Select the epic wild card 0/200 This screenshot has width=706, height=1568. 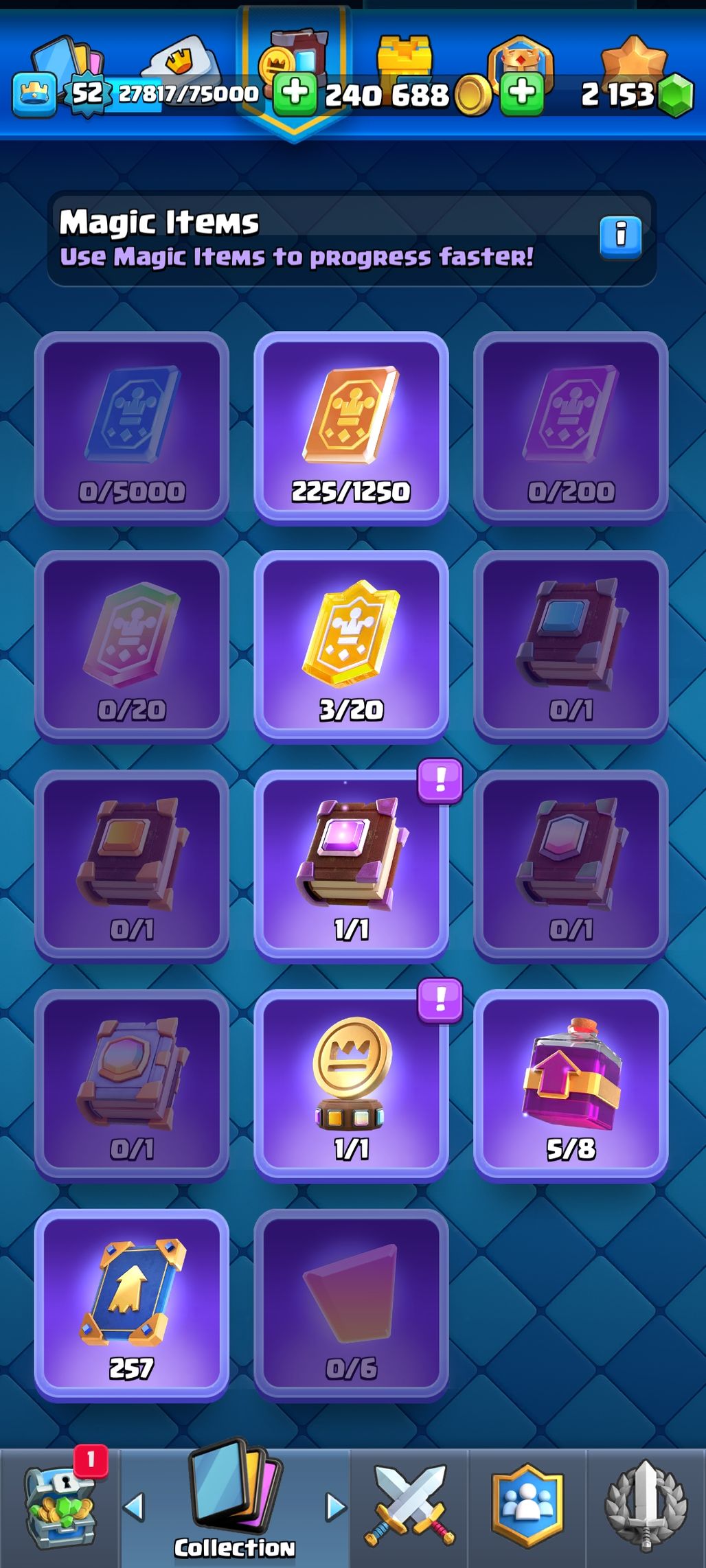[x=571, y=427]
